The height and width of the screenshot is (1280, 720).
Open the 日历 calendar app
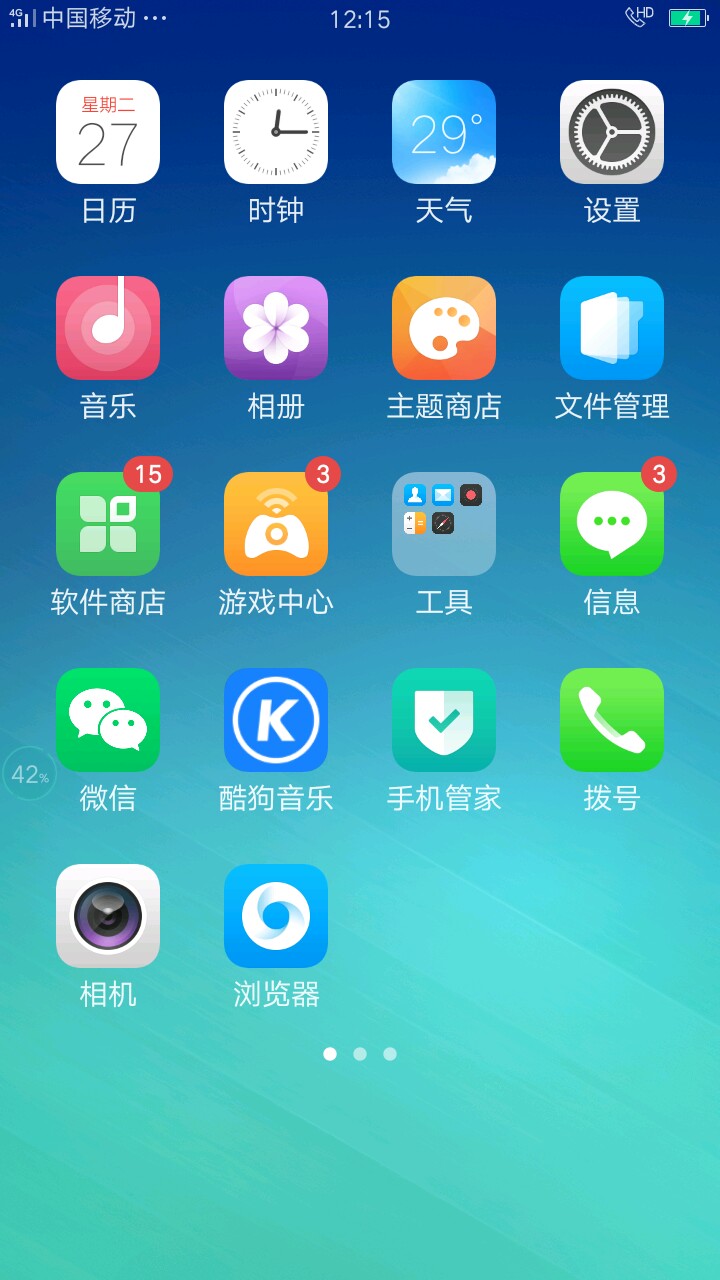pyautogui.click(x=108, y=133)
